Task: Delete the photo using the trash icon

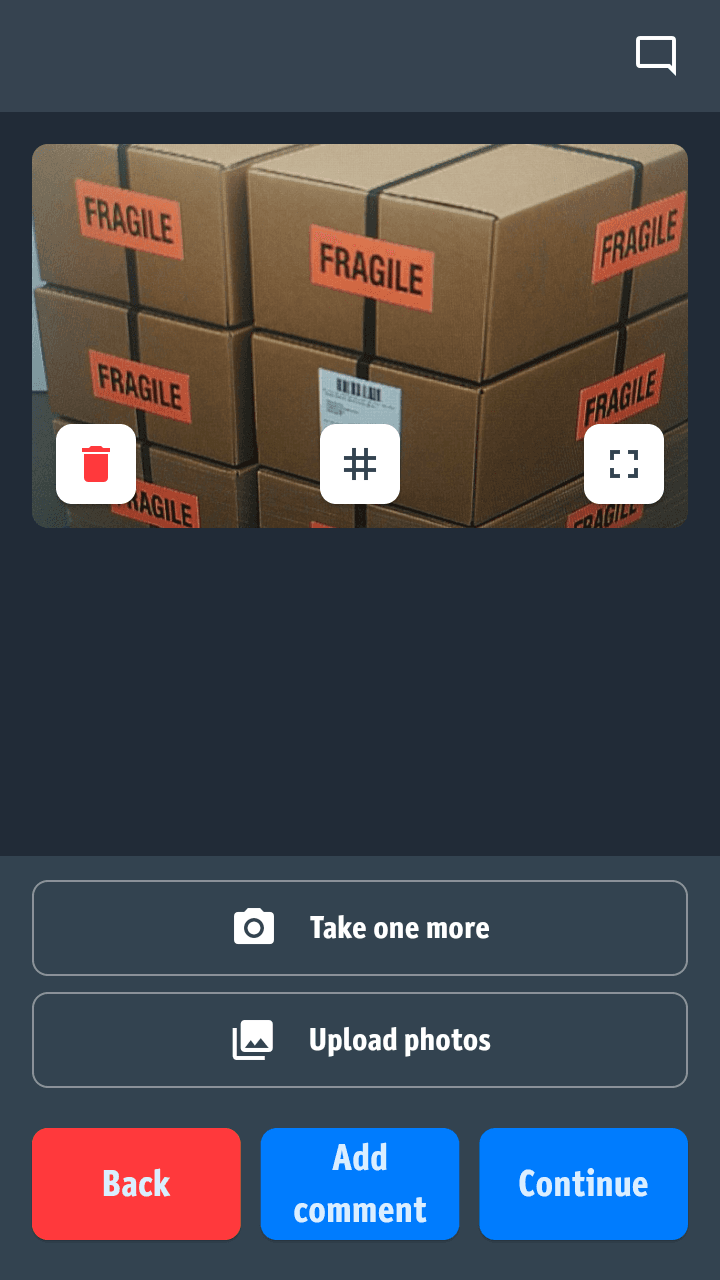Action: [x=96, y=464]
